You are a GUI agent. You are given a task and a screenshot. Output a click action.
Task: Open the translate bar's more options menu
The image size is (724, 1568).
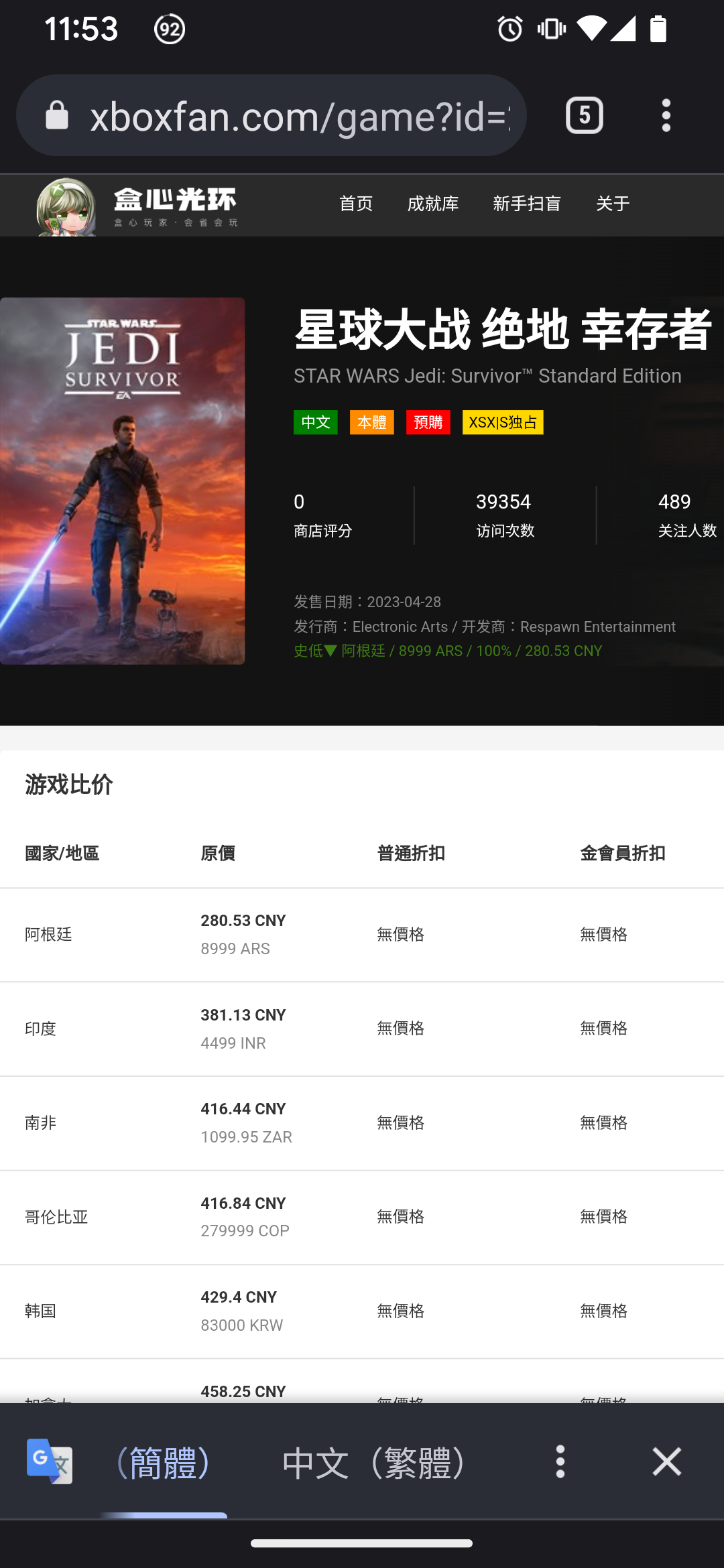click(x=560, y=1461)
